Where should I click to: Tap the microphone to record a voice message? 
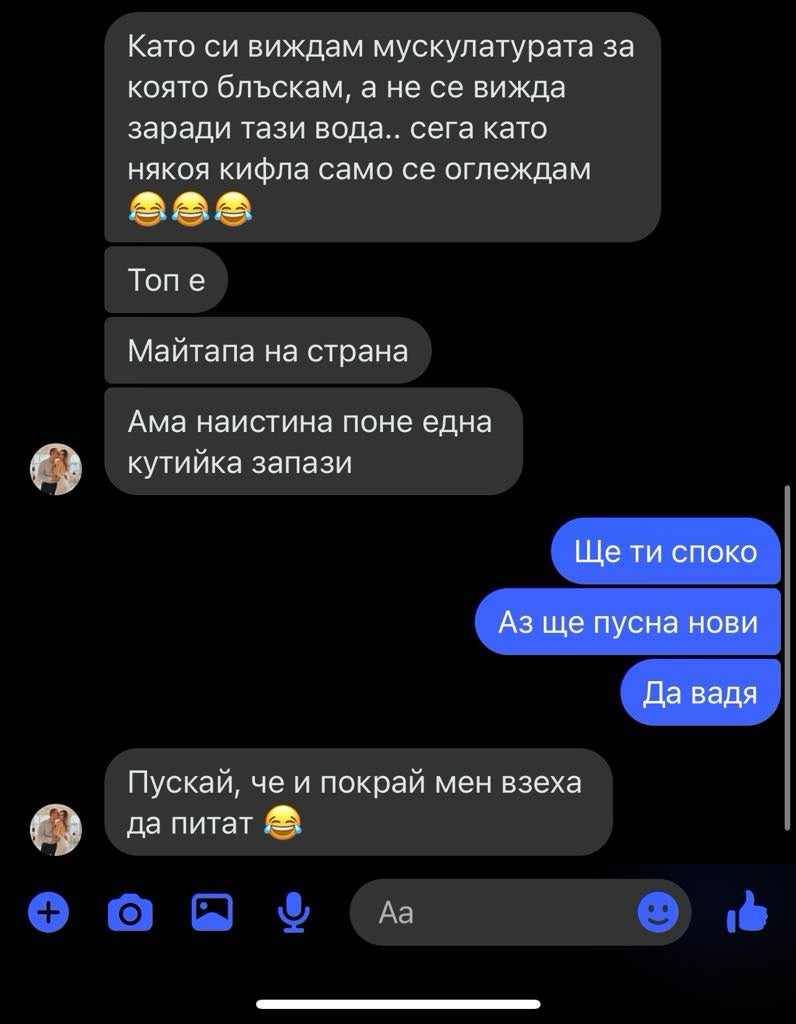(294, 912)
